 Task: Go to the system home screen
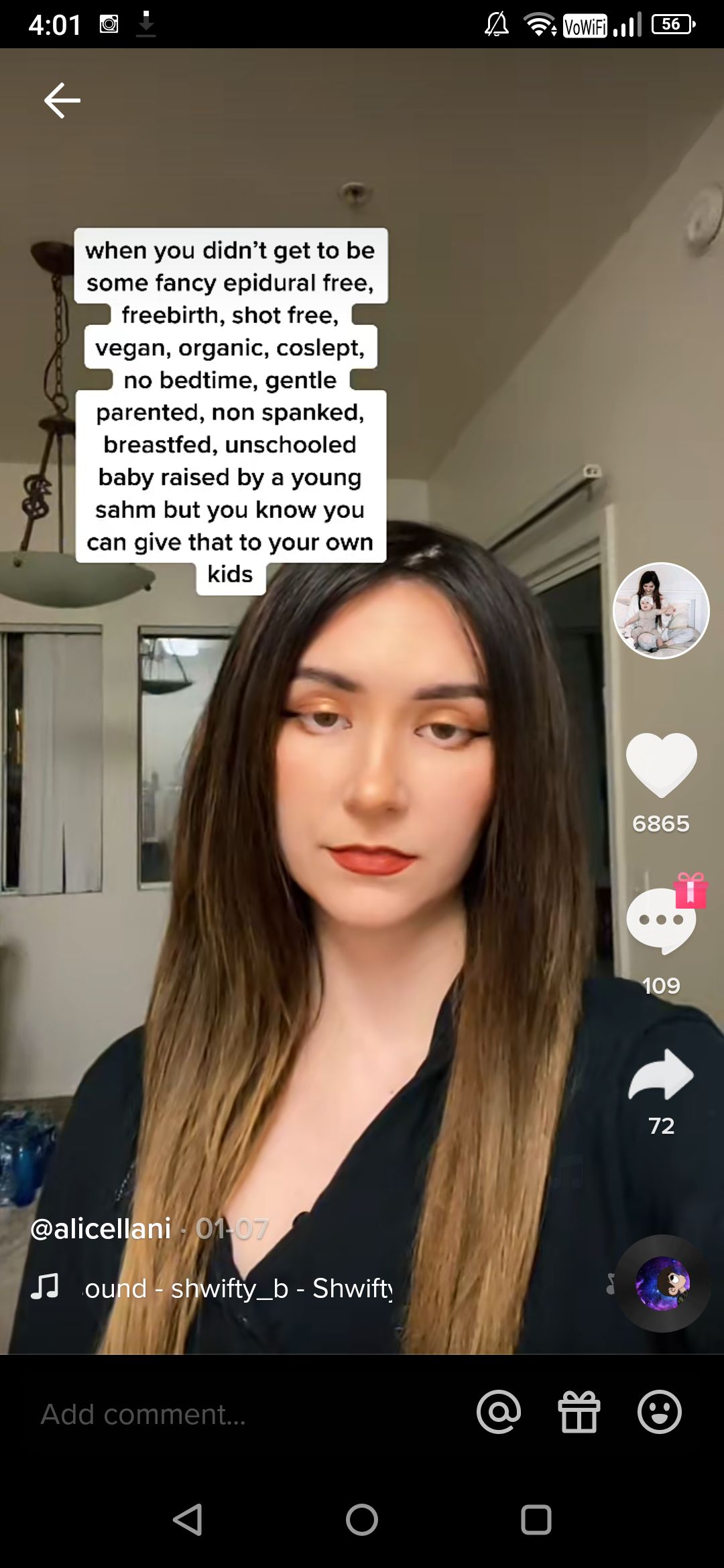pyautogui.click(x=362, y=1520)
